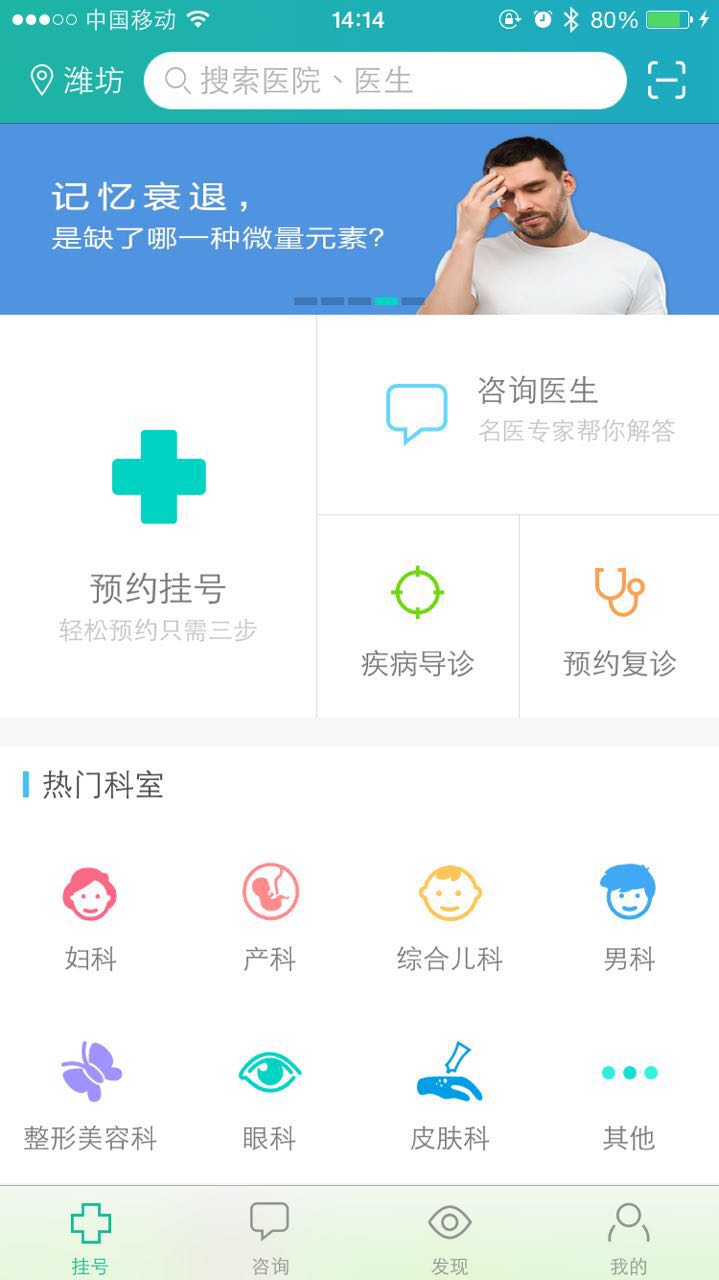
Task: Open 咨询医生 to consult a doctor
Action: (518, 414)
